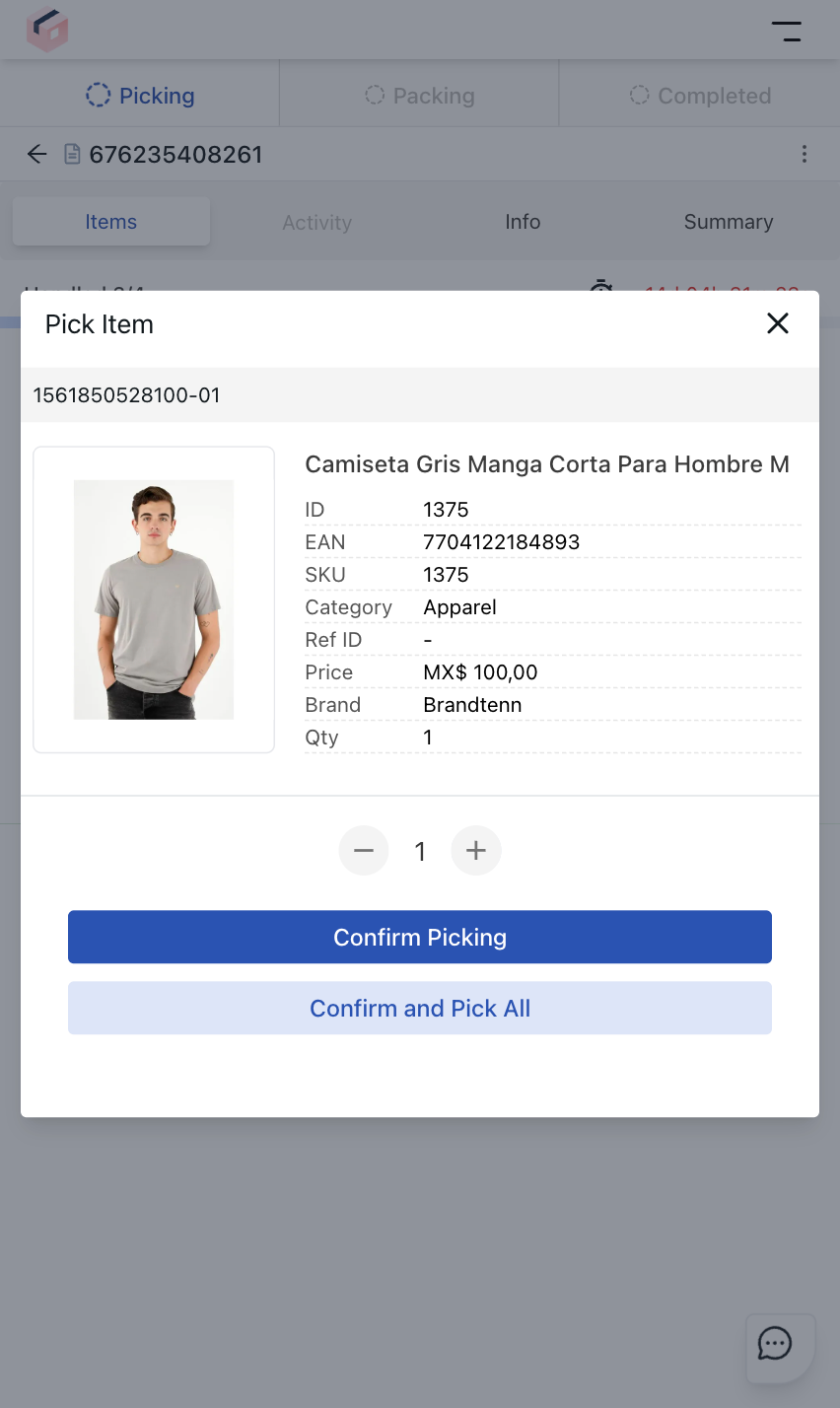Close the Pick Item dialog
This screenshot has height=1408, width=840.
tap(777, 323)
